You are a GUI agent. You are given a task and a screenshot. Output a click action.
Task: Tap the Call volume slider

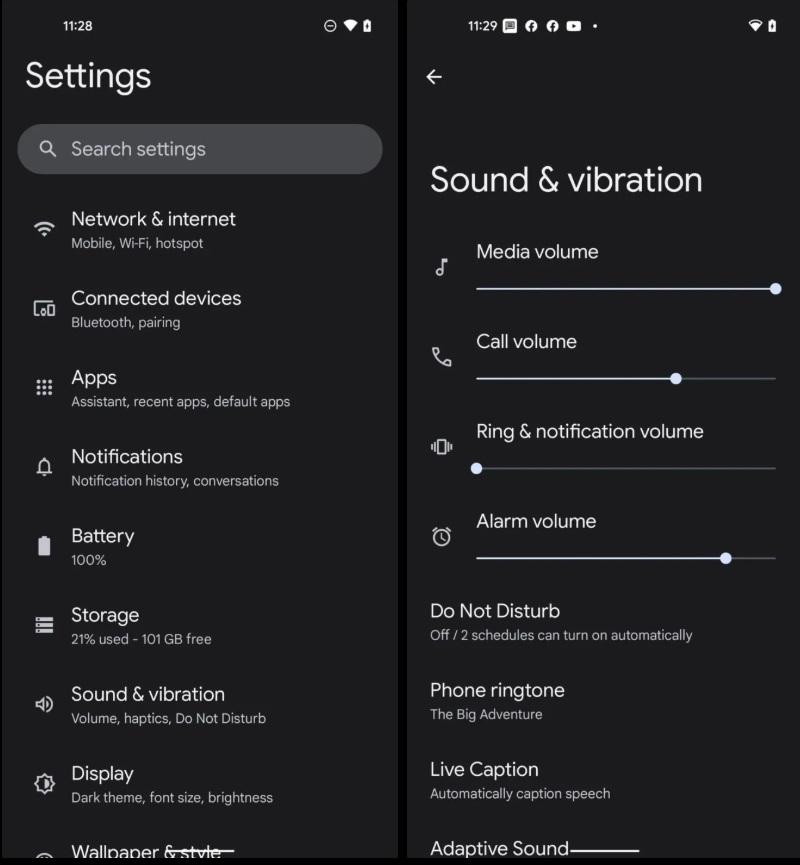(625, 378)
